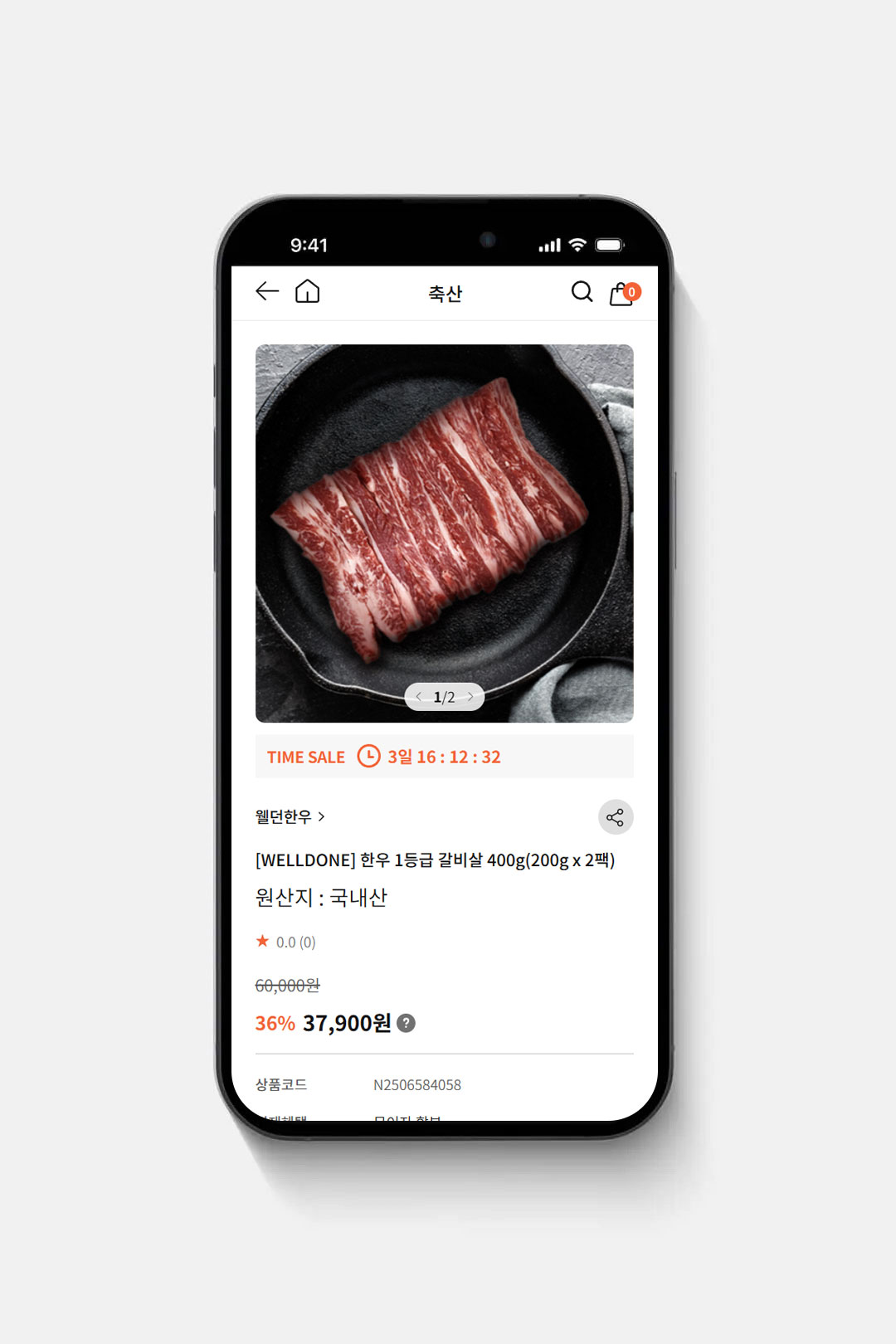Show previous product photo via pager arrow
This screenshot has height=1344, width=896.
418,697
